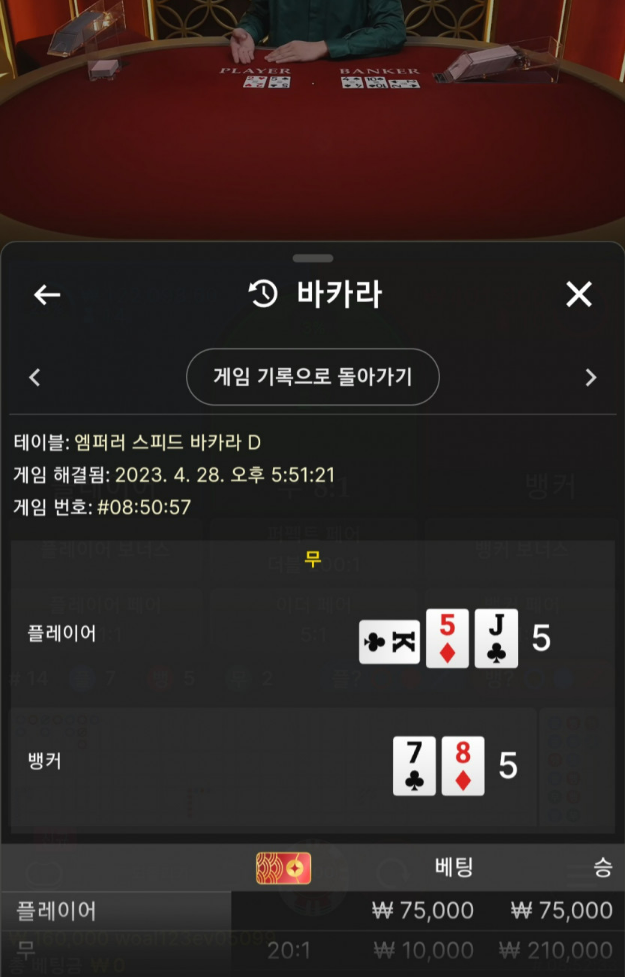Image resolution: width=625 pixels, height=977 pixels.
Task: Show the previous game record
Action: pos(35,377)
